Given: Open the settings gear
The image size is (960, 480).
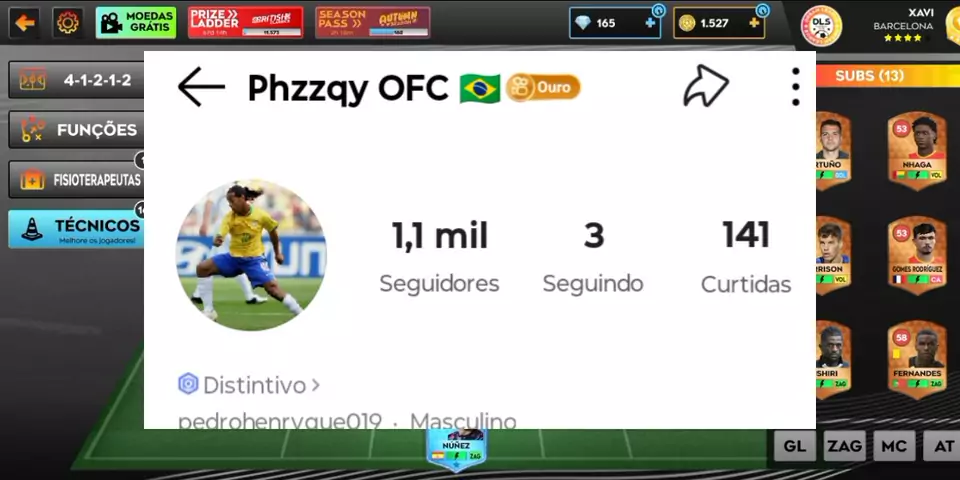Looking at the screenshot, I should point(68,21).
